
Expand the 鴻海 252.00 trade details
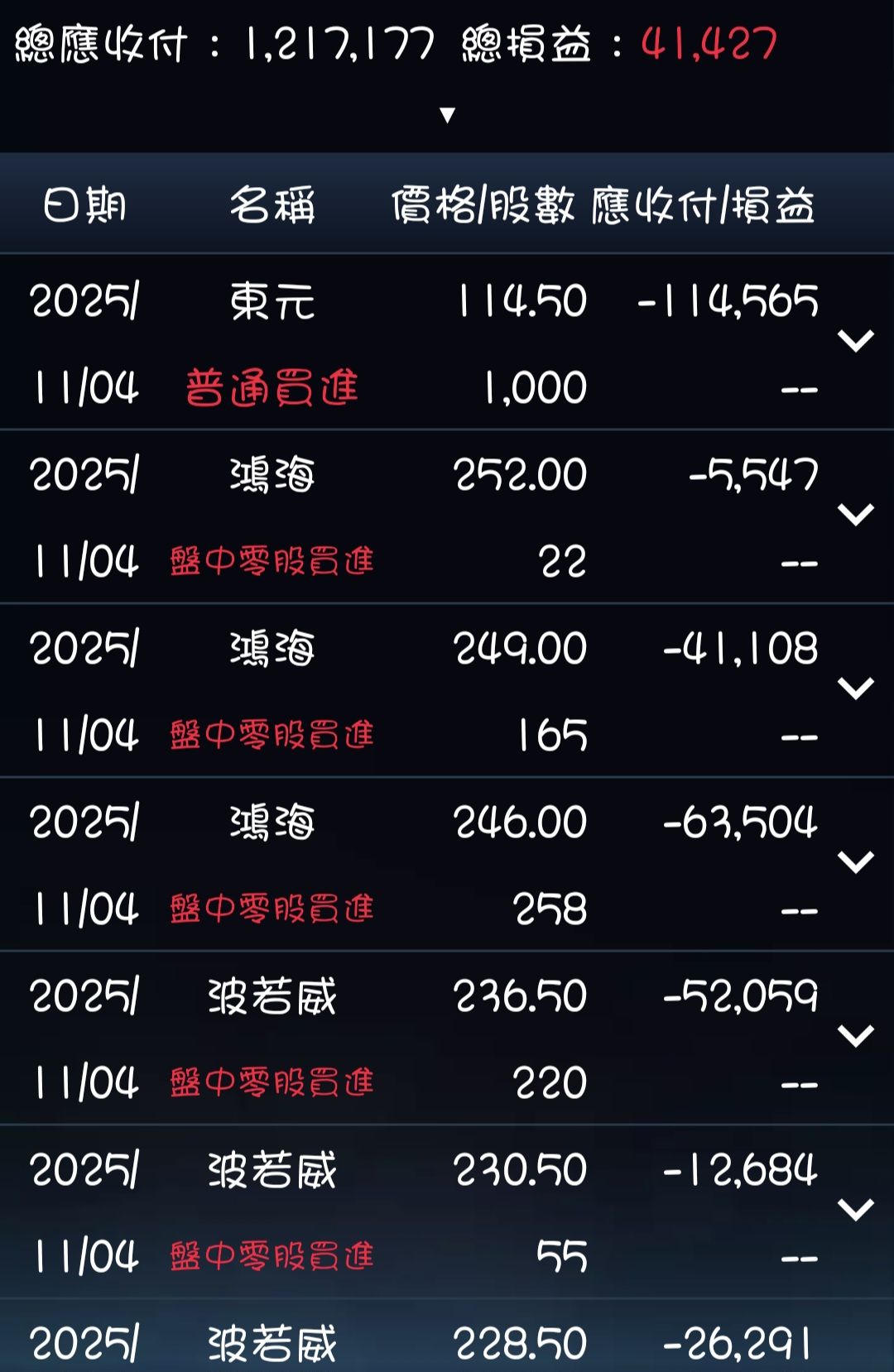(x=855, y=515)
